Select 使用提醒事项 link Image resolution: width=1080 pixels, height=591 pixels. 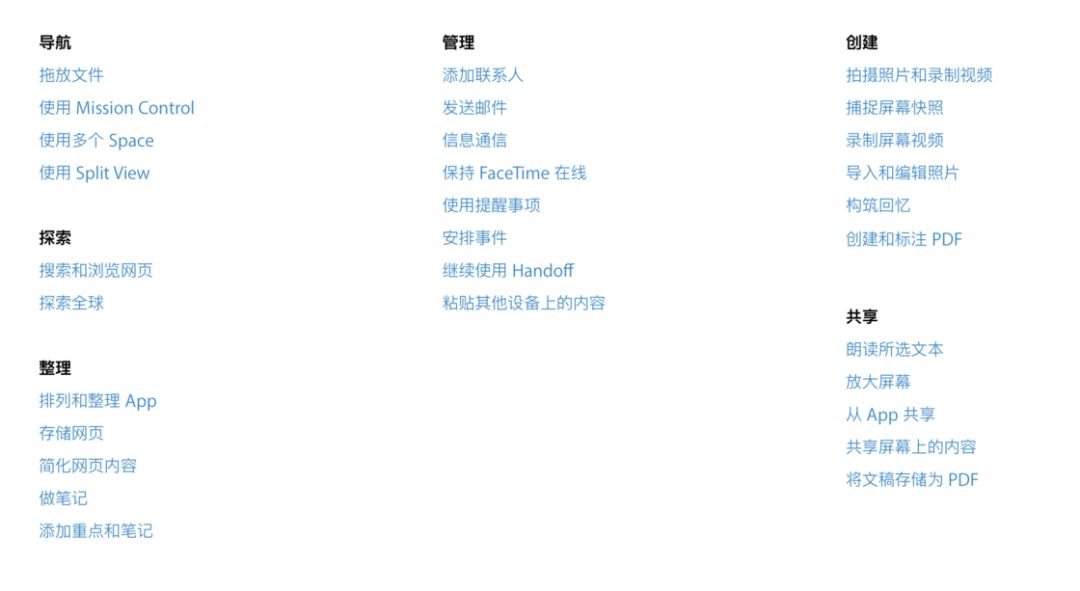(x=491, y=206)
